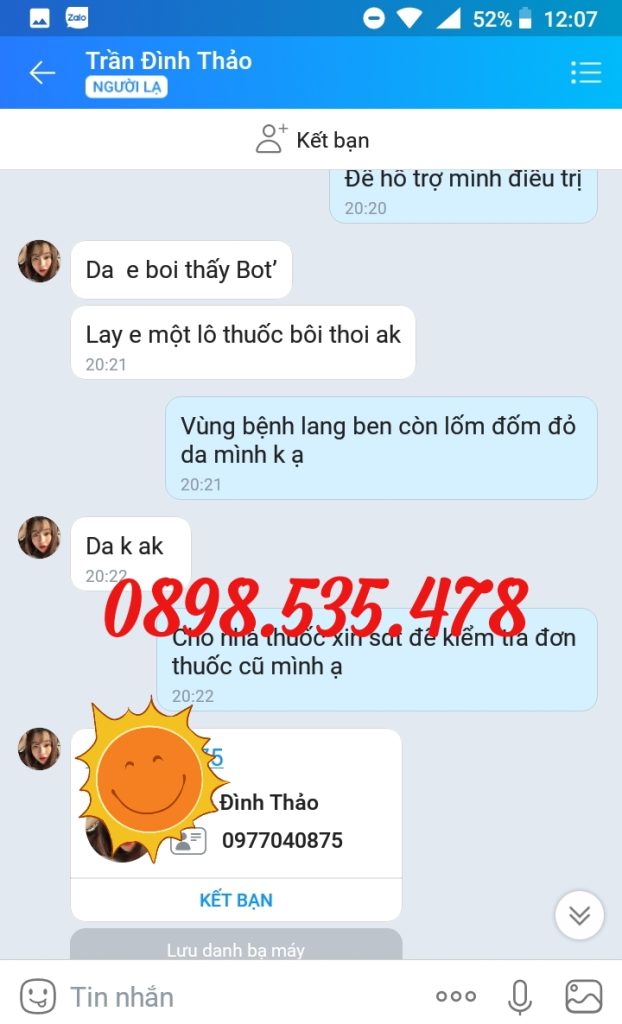Jump to latest messages with down arrow
This screenshot has height=1024, width=622.
pyautogui.click(x=579, y=915)
